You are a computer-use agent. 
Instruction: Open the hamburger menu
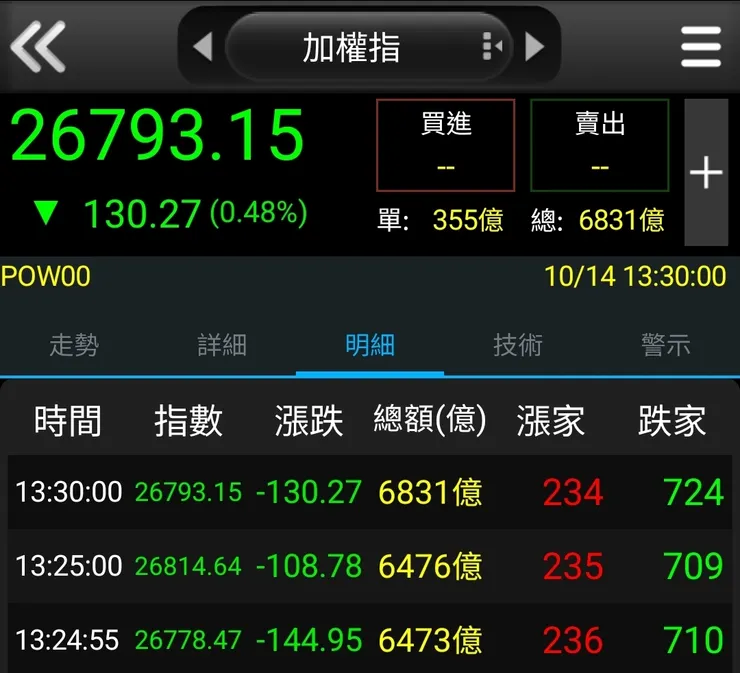(x=700, y=46)
